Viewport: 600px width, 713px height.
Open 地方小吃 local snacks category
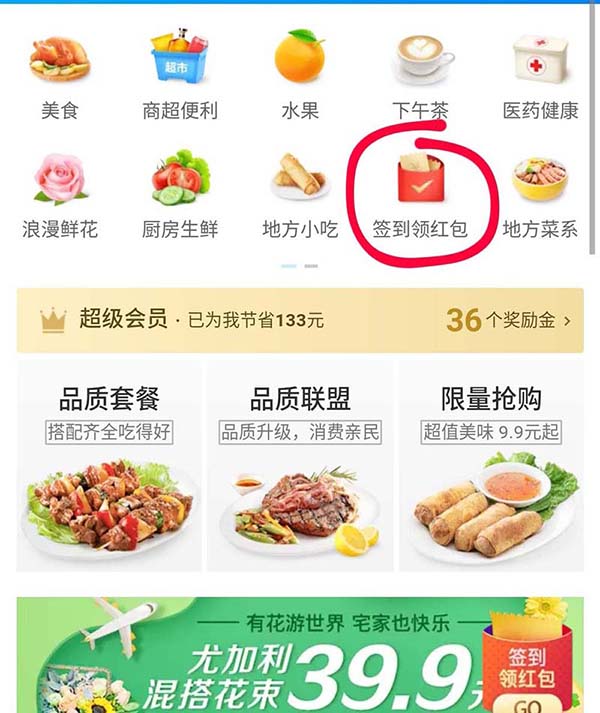tap(299, 195)
